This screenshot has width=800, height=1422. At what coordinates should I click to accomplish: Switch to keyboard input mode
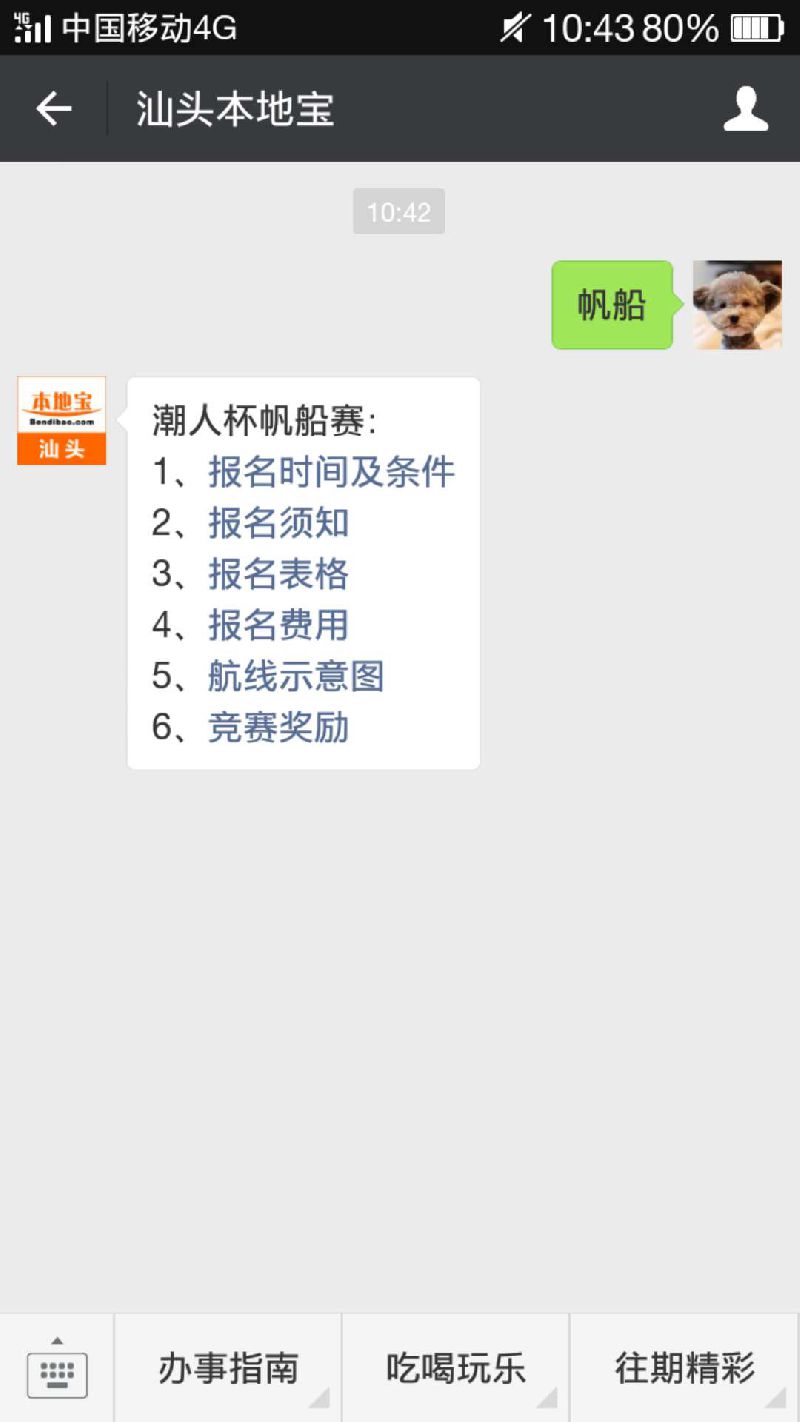click(57, 1369)
